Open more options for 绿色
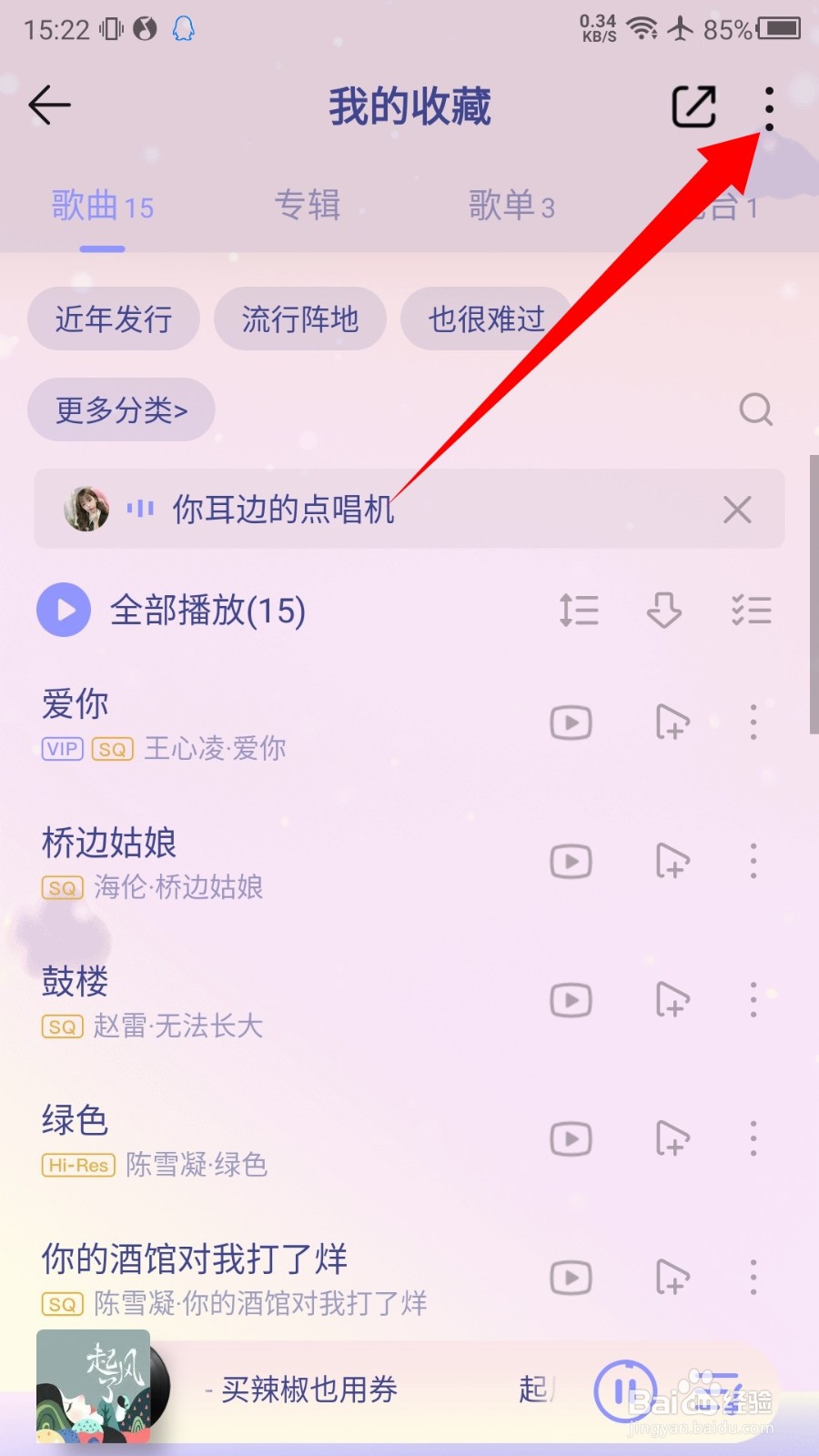 tap(753, 1138)
